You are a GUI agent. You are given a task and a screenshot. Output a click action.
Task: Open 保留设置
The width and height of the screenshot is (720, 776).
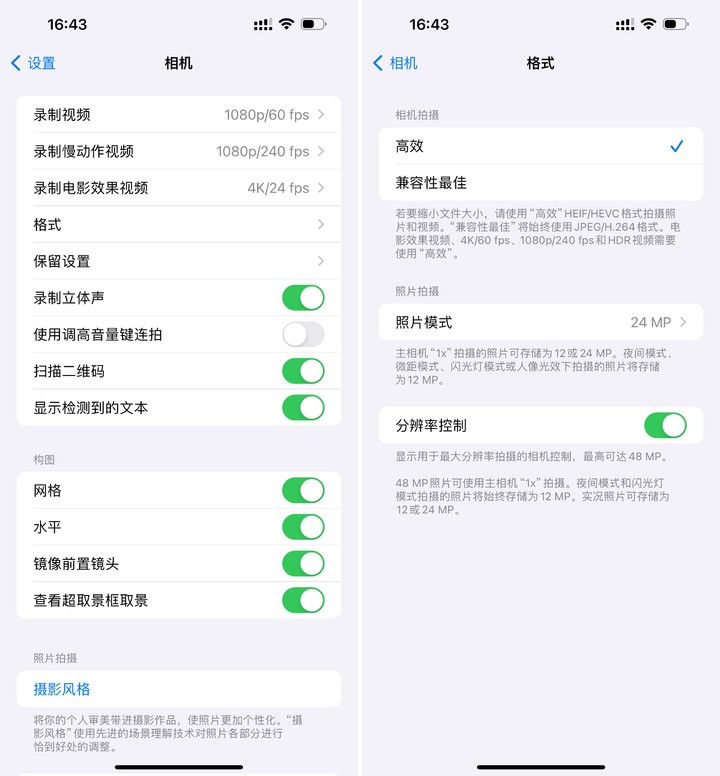pos(179,261)
